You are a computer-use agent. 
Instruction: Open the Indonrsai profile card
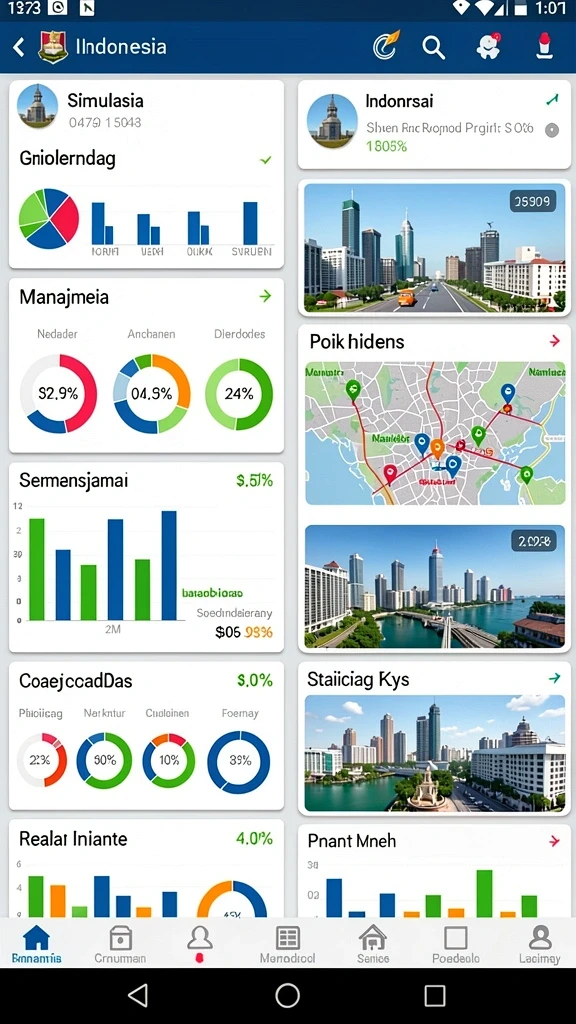point(434,125)
